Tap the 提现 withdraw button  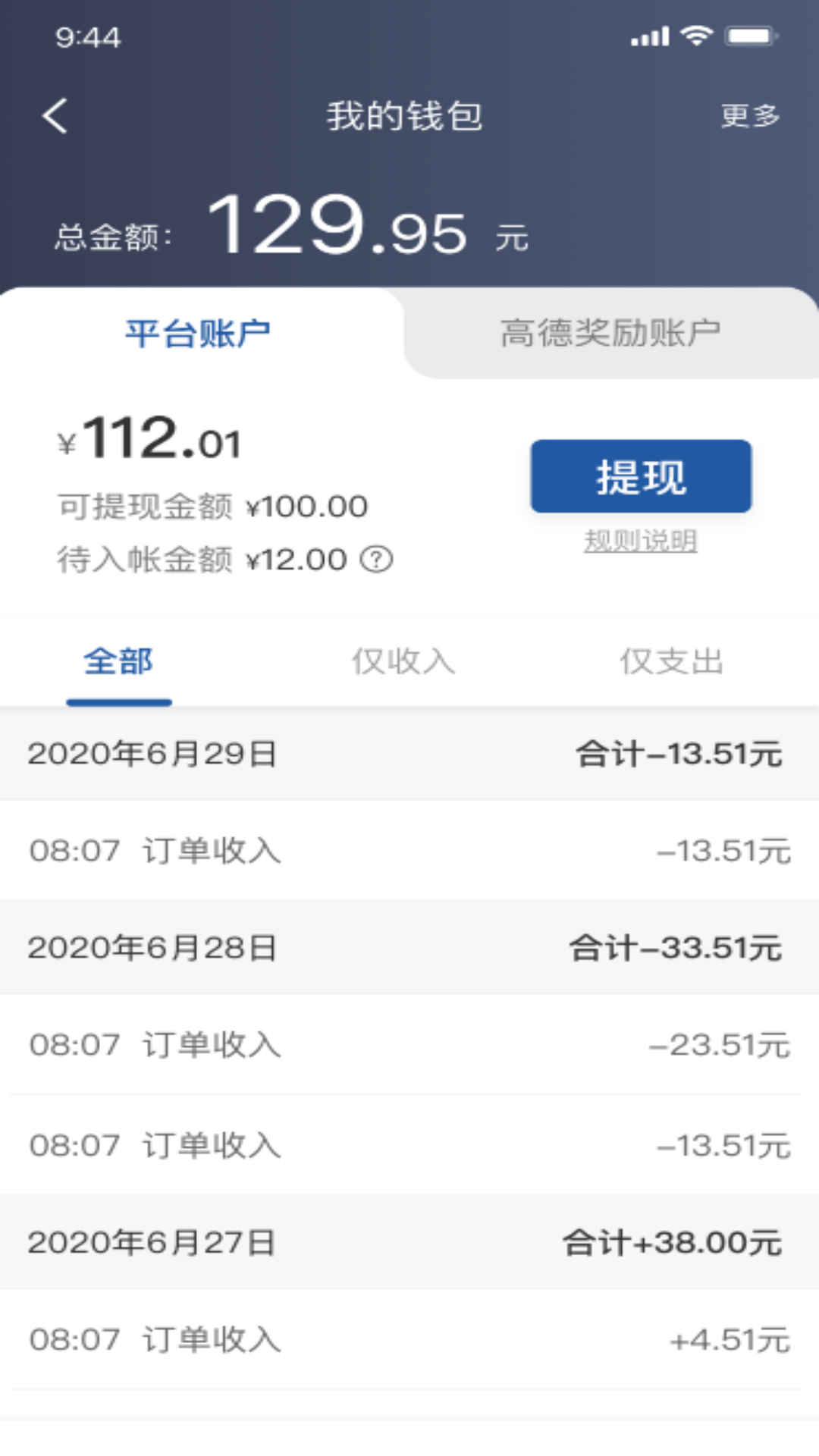[641, 476]
